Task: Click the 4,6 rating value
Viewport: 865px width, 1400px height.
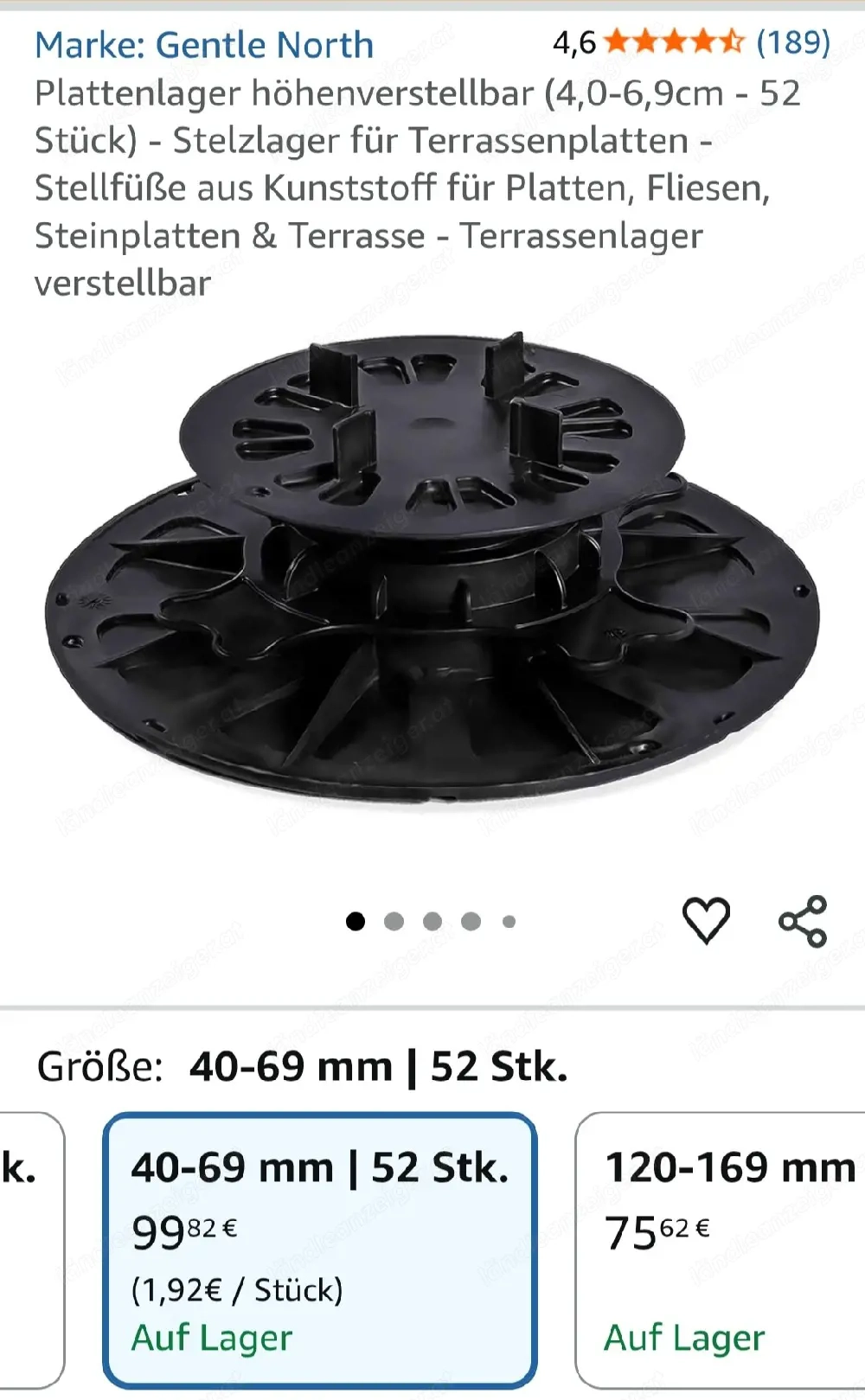Action: [573, 41]
